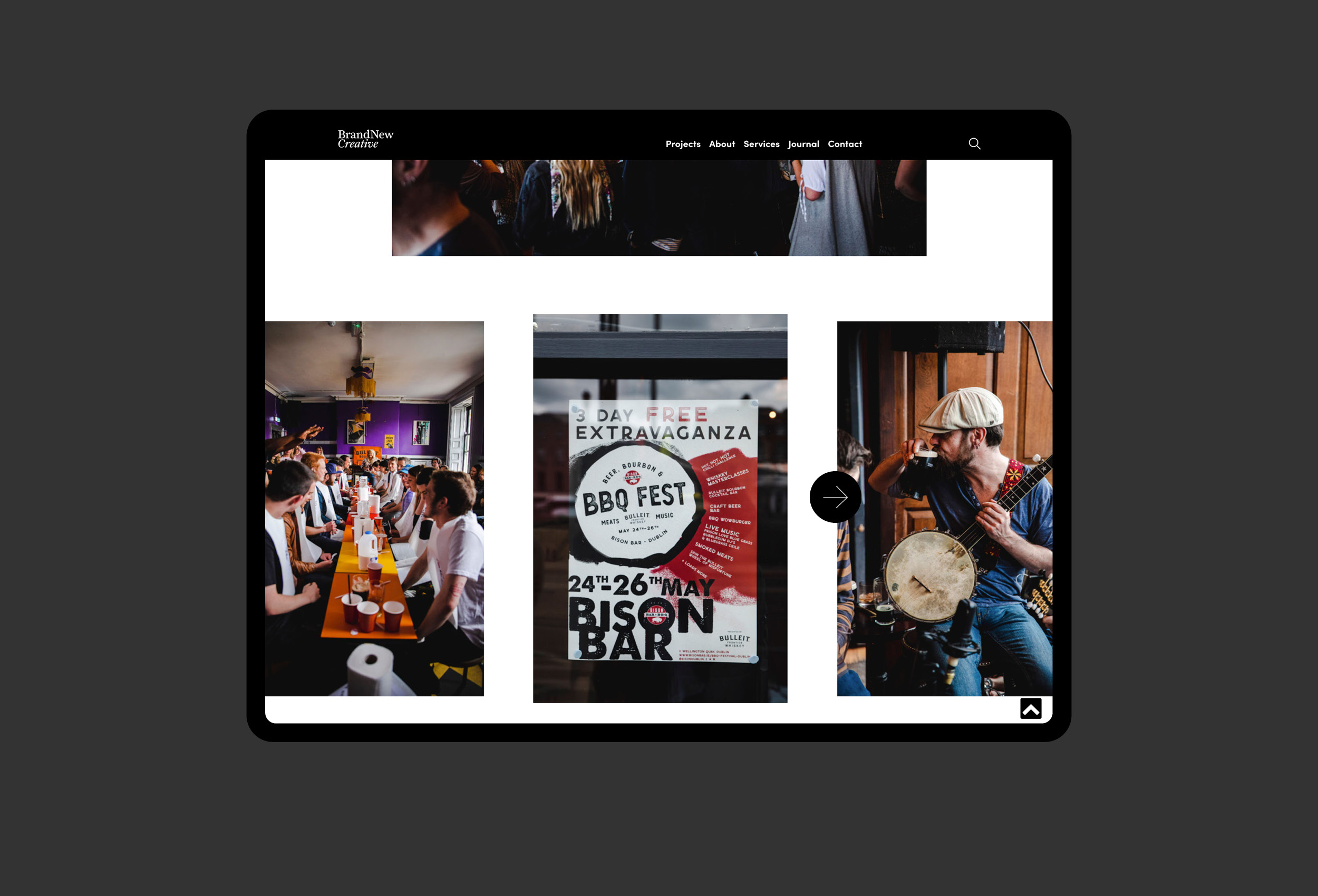Open the Projects page
The height and width of the screenshot is (896, 1318).
click(x=683, y=144)
